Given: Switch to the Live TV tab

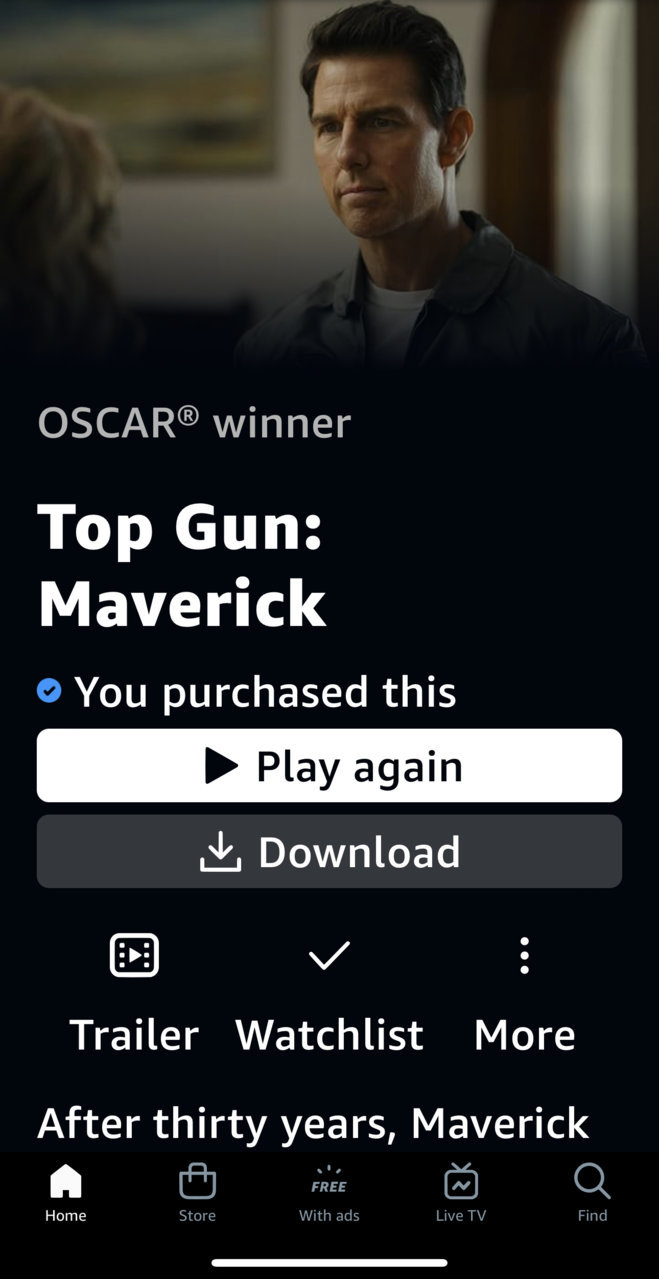Looking at the screenshot, I should tap(461, 1194).
